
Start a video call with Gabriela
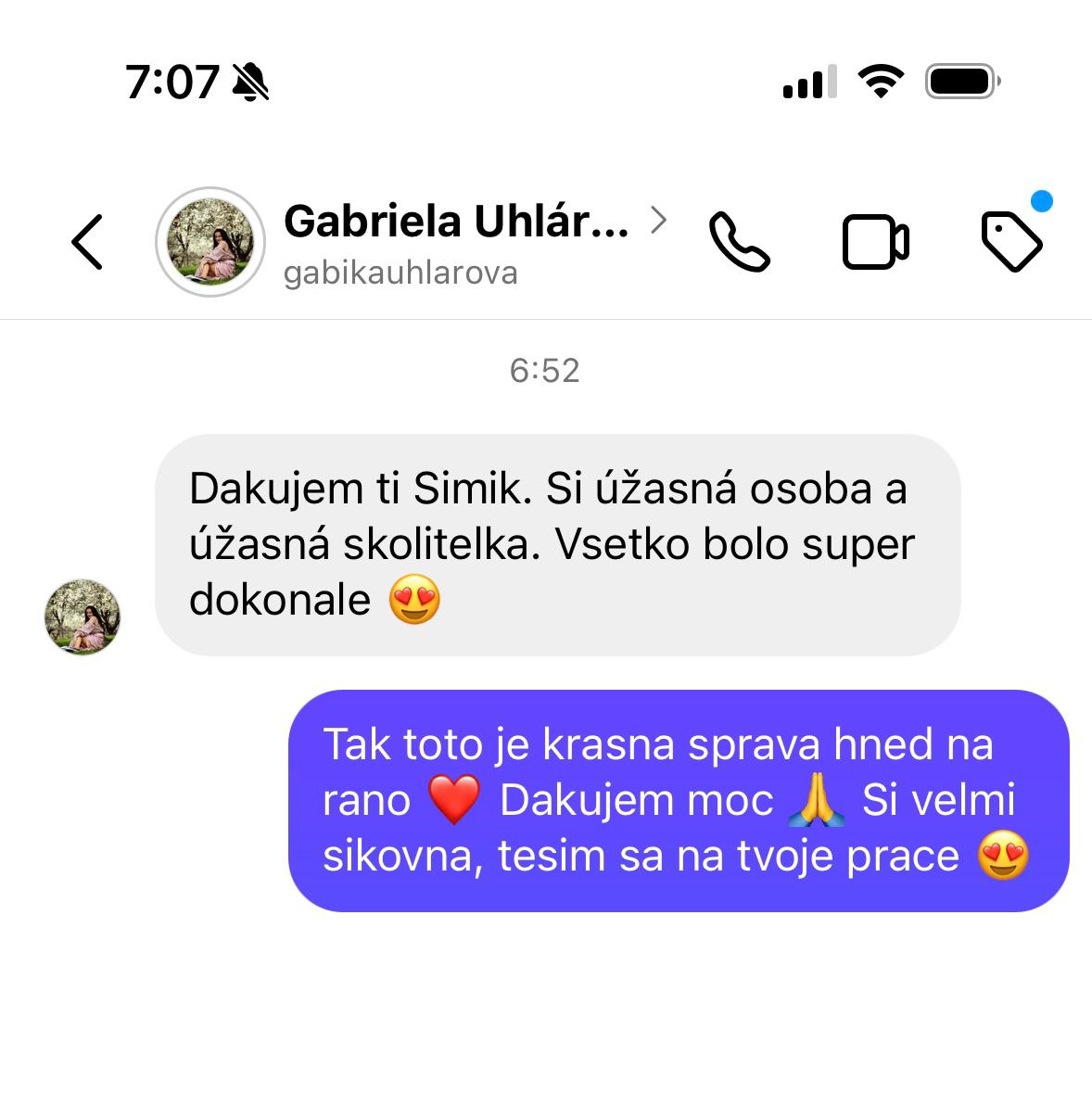coord(875,242)
